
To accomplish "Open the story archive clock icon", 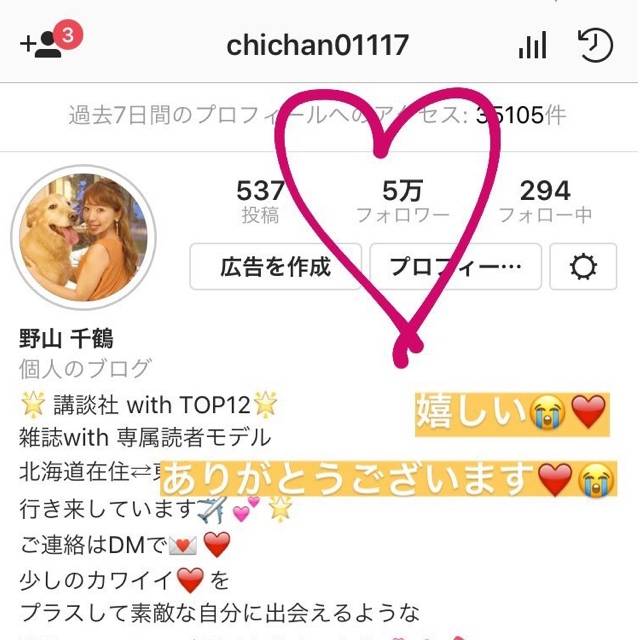I will point(595,44).
